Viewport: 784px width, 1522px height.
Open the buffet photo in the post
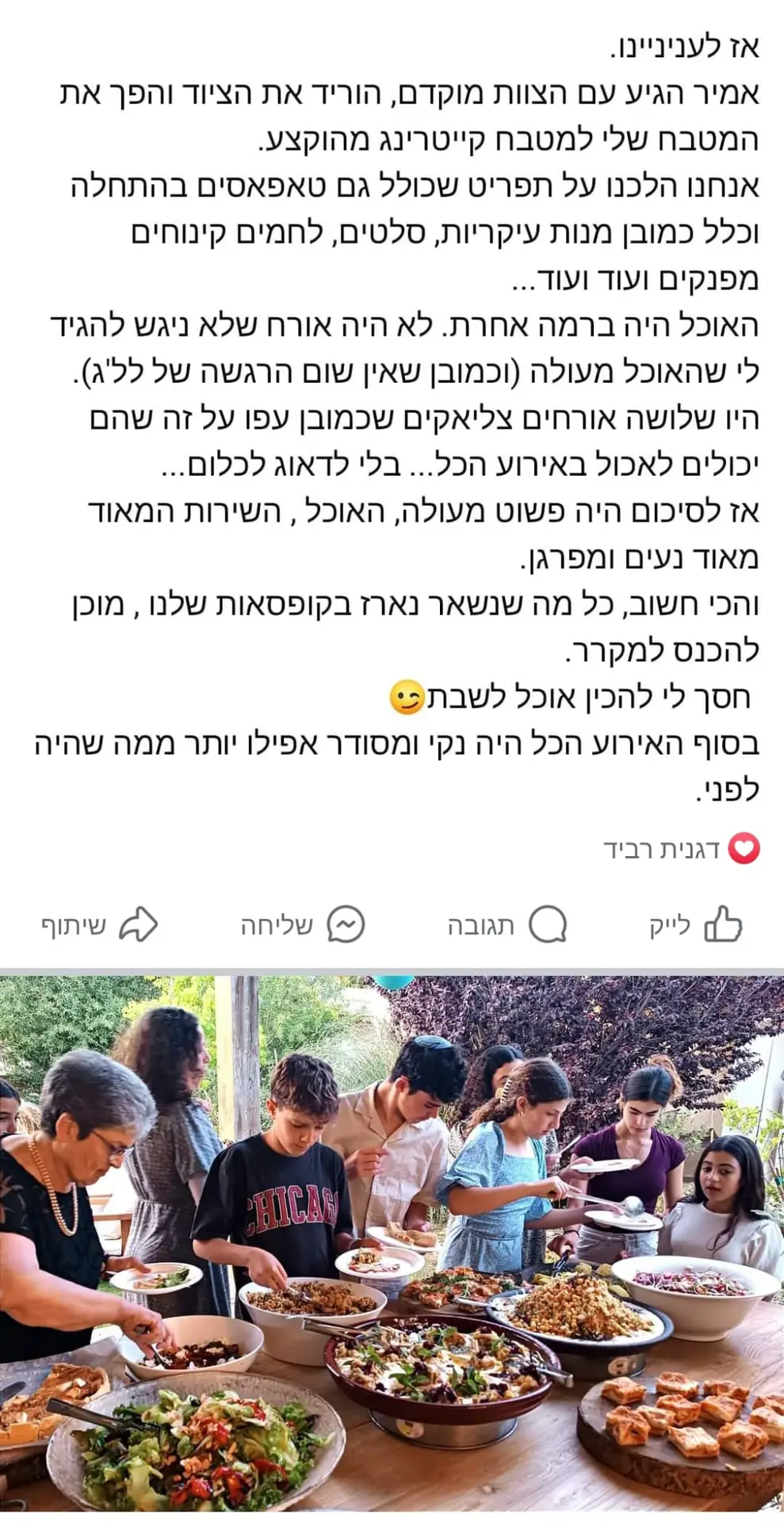[x=392, y=1245]
